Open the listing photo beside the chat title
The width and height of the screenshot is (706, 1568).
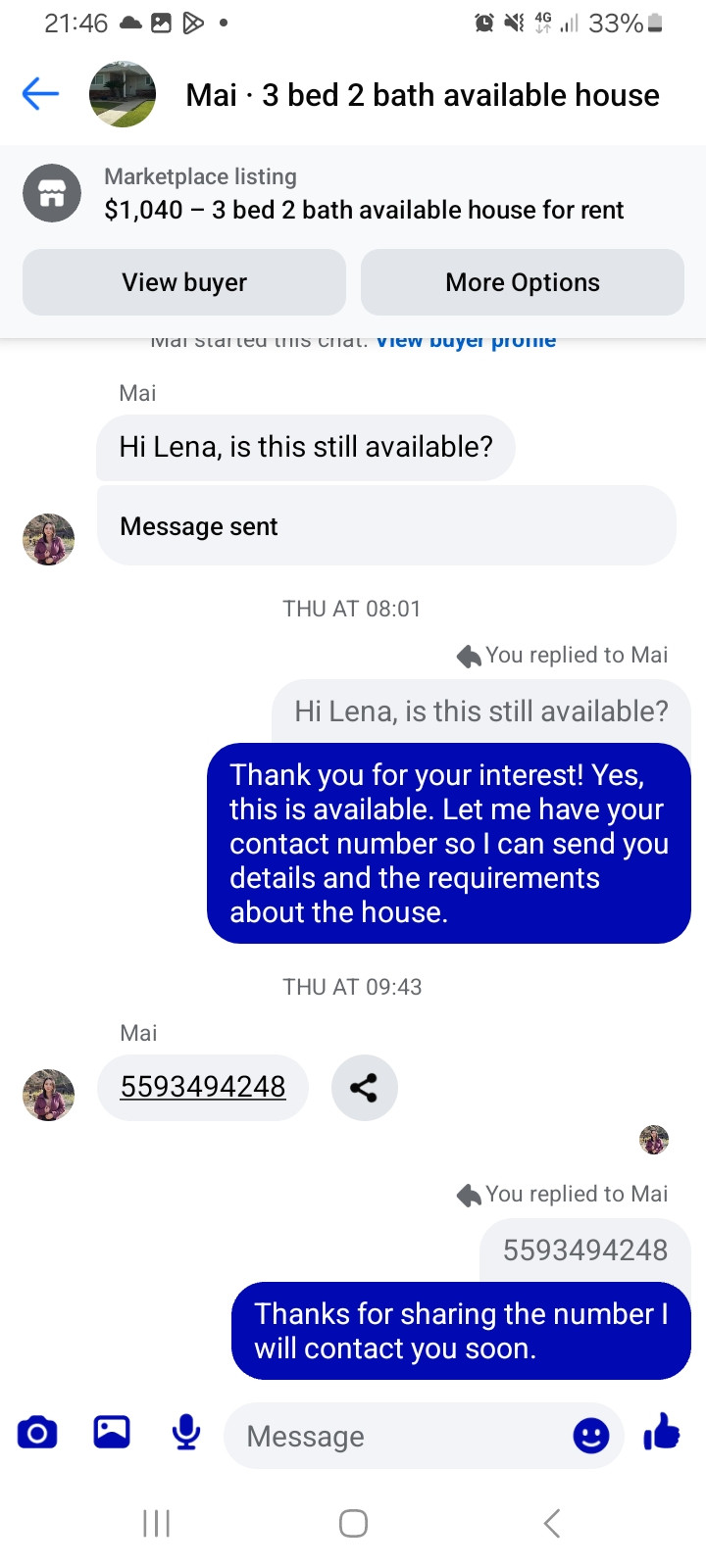123,94
